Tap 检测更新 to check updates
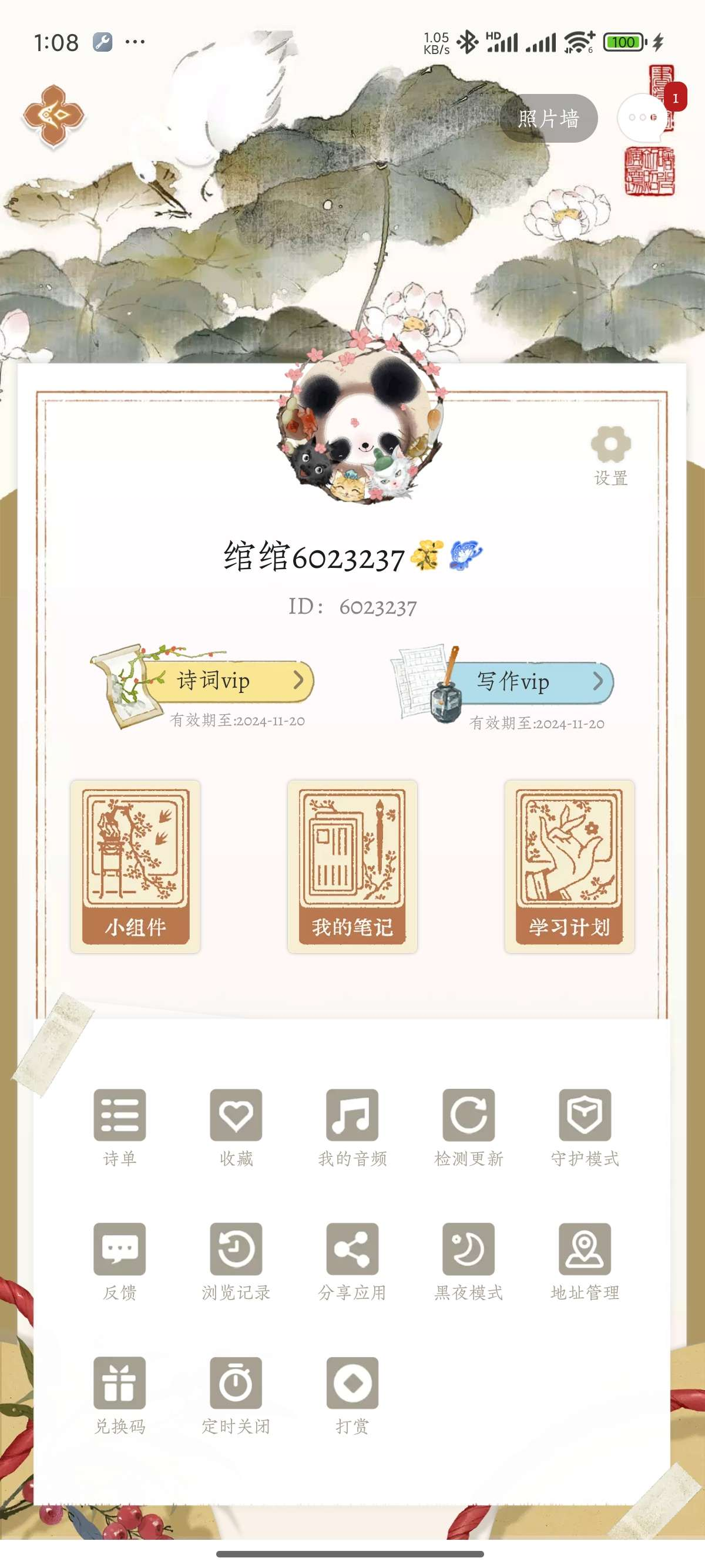705x1568 pixels. point(468,1128)
